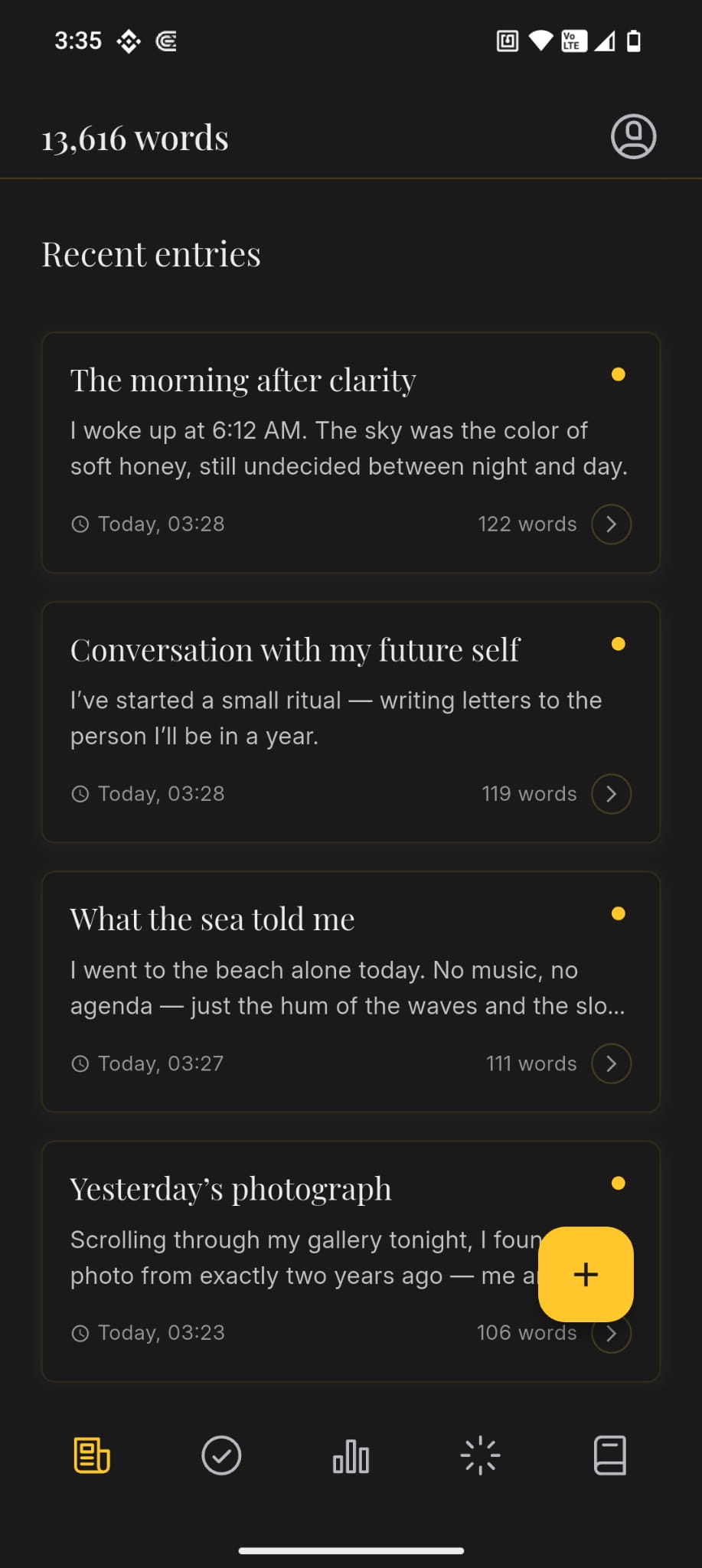This screenshot has width=702, height=1568.
Task: Create a new entry with the plus button
Action: click(x=586, y=1275)
